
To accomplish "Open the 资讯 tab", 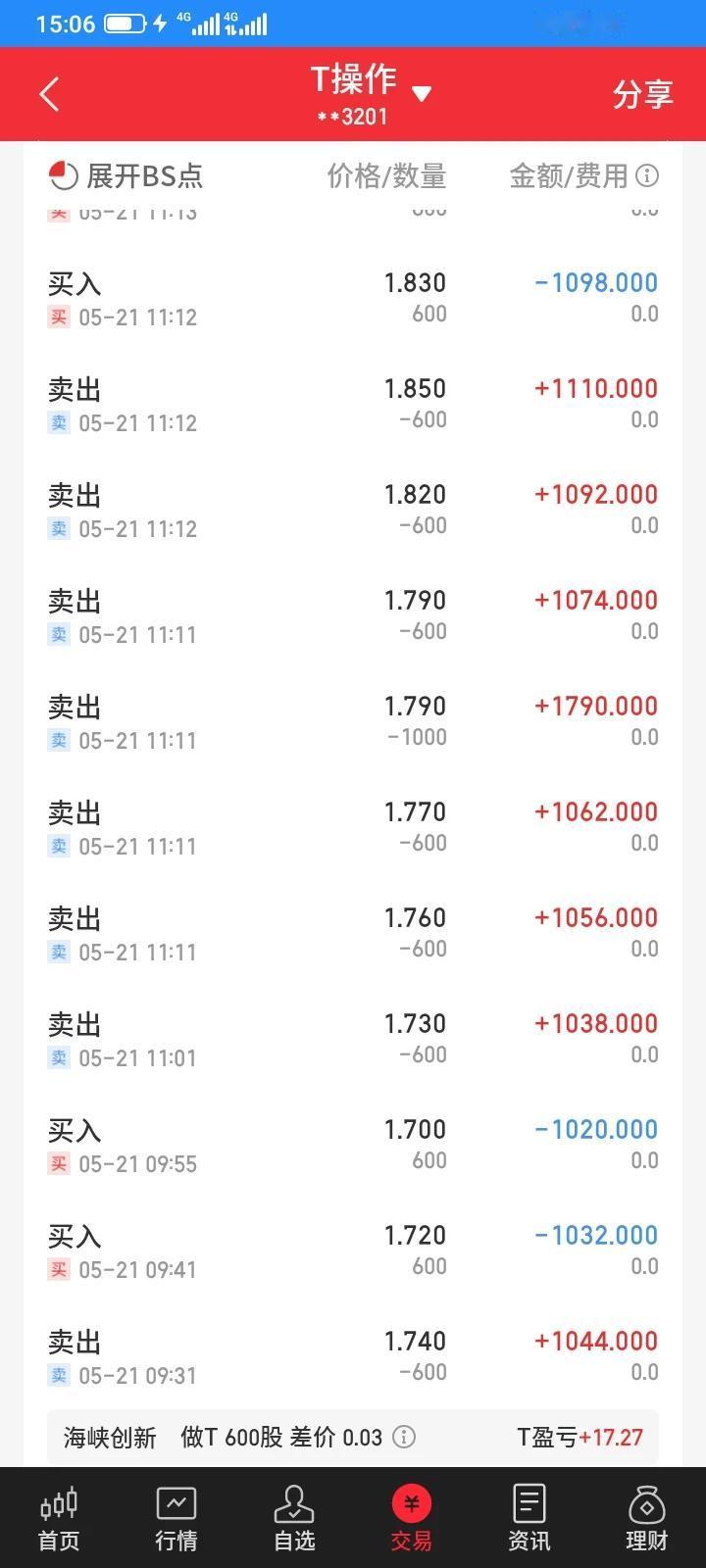I will [529, 1518].
